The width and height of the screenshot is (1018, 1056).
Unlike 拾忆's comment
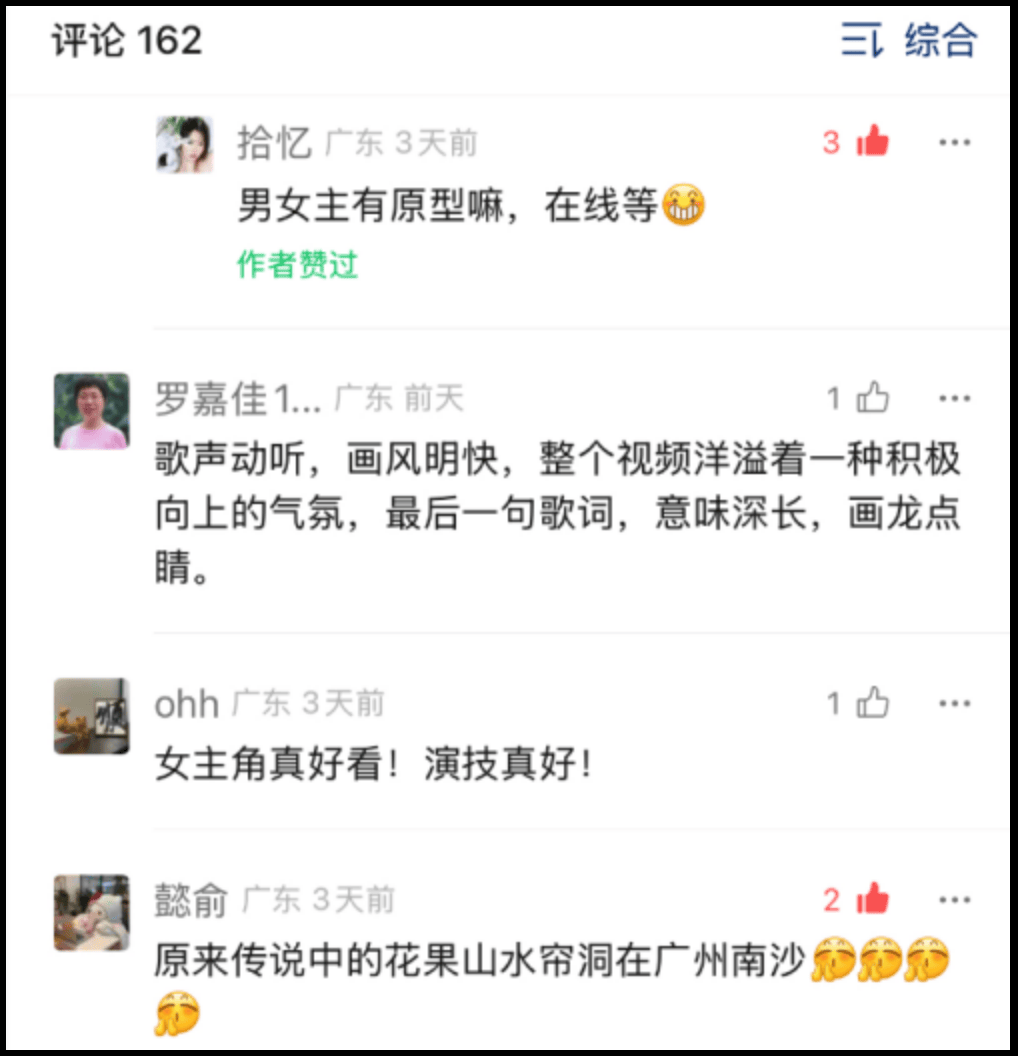click(872, 143)
